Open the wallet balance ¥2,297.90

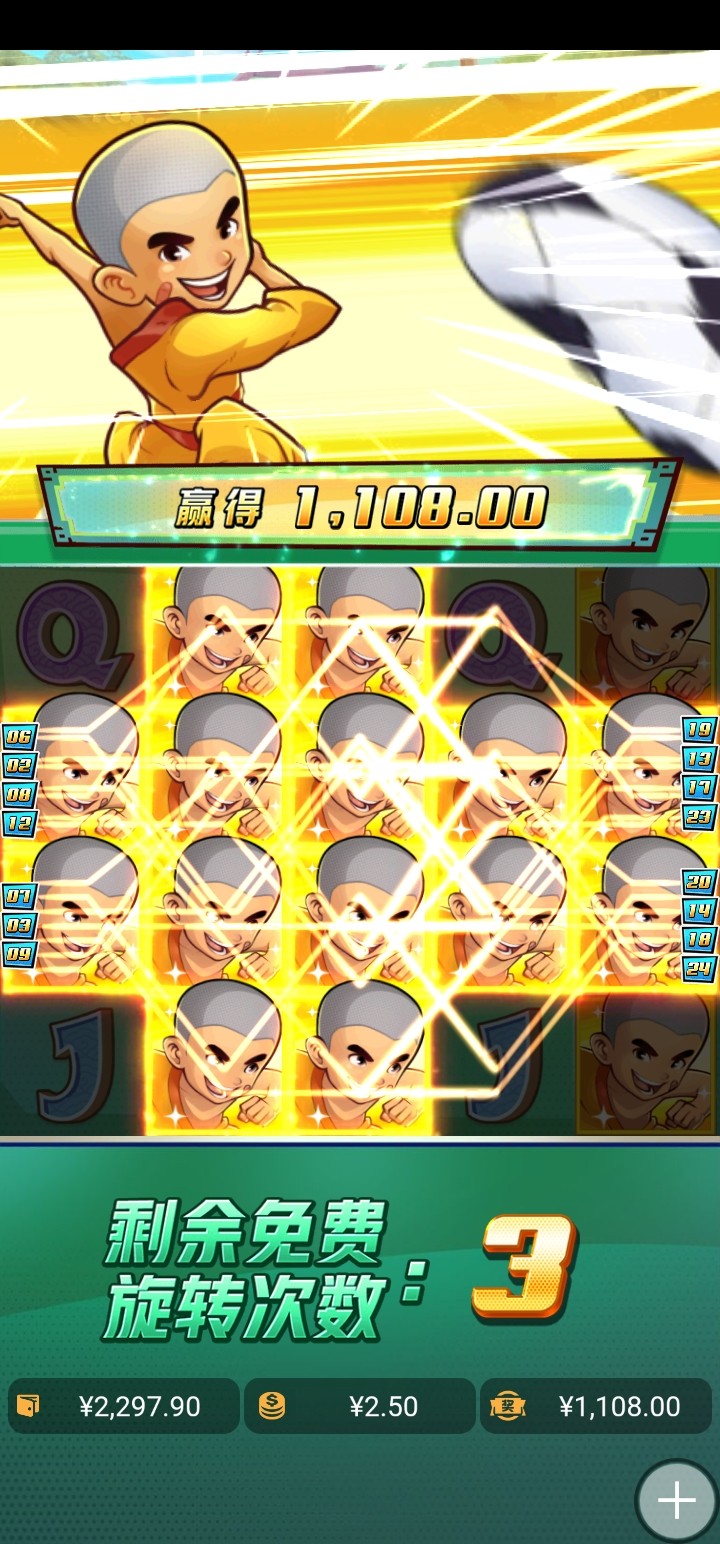[124, 1406]
